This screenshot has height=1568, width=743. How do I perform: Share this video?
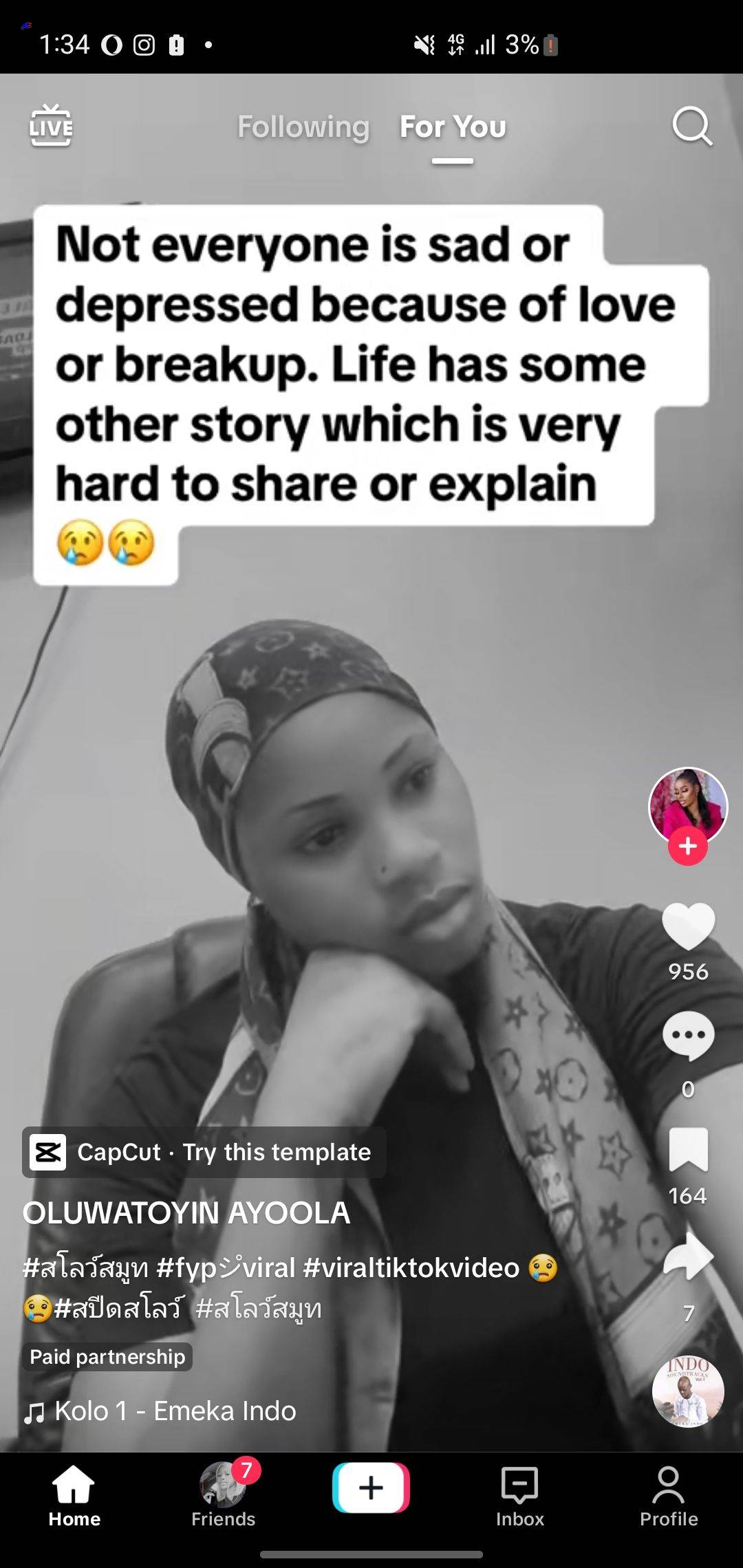click(x=688, y=1256)
